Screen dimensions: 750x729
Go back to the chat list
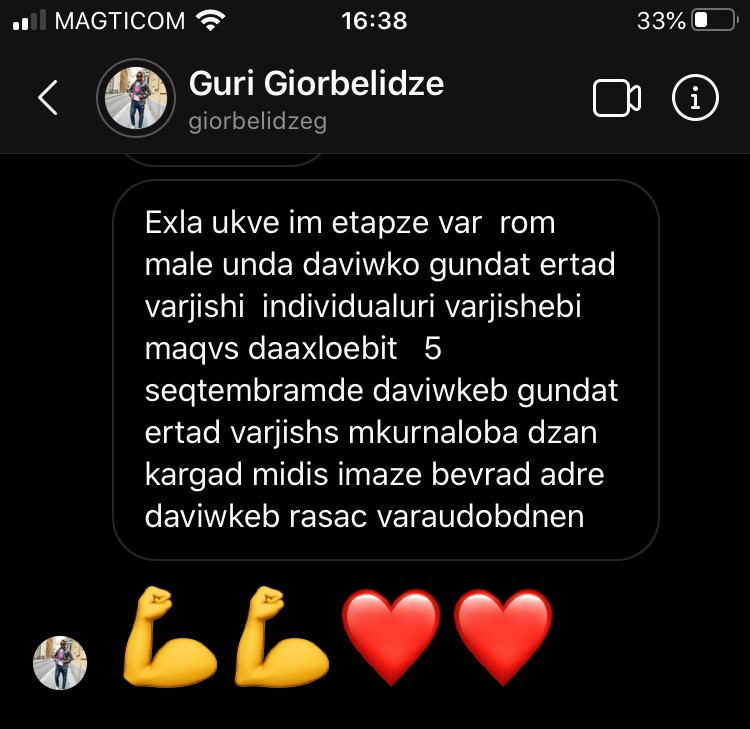coord(47,98)
